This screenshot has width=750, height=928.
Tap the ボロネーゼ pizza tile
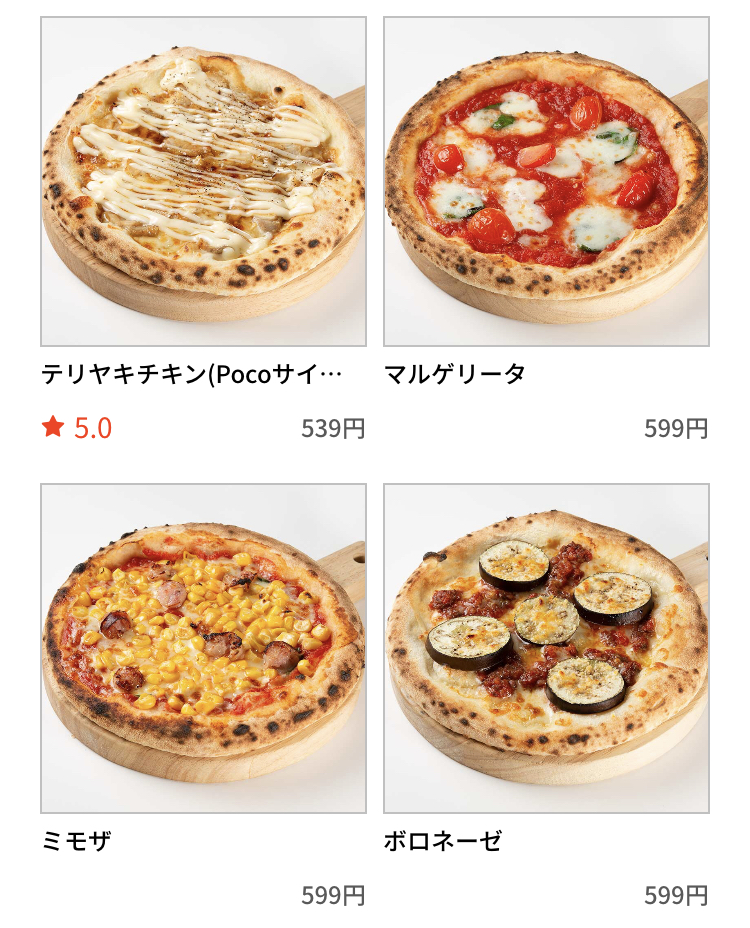point(546,648)
